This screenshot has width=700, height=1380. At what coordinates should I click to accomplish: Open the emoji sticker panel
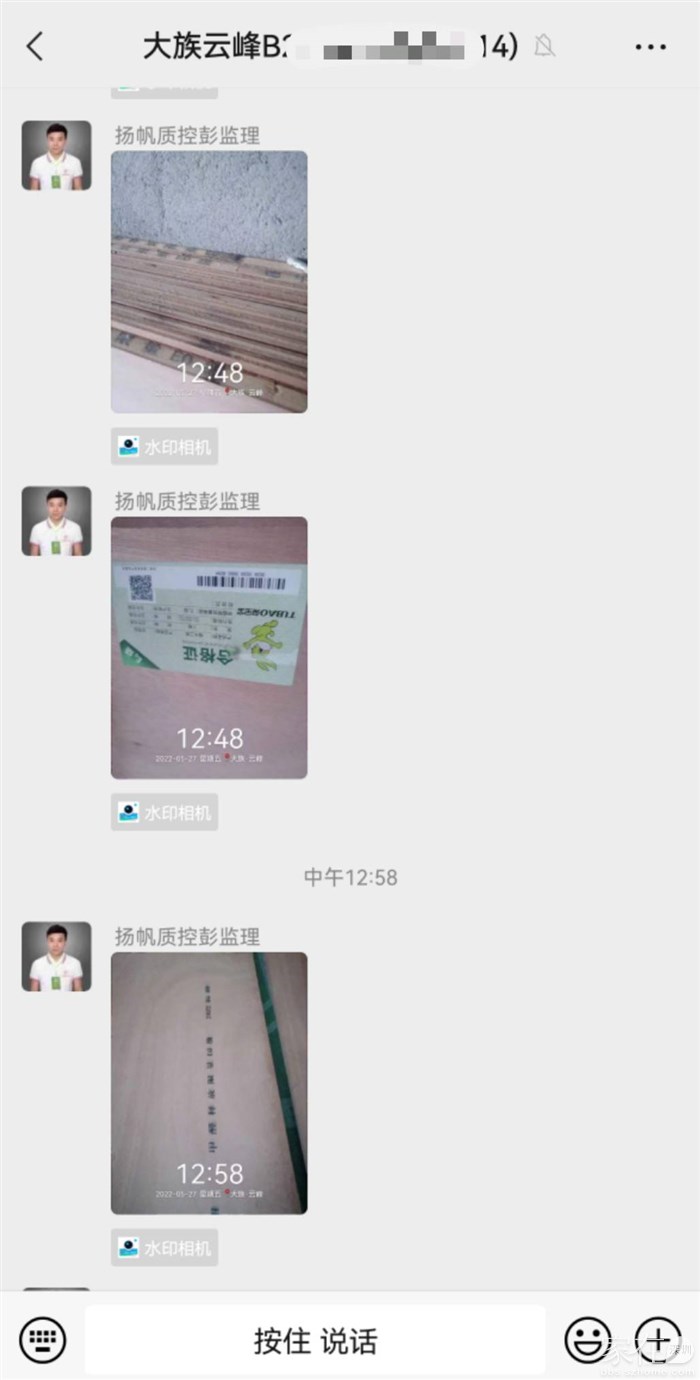589,1338
